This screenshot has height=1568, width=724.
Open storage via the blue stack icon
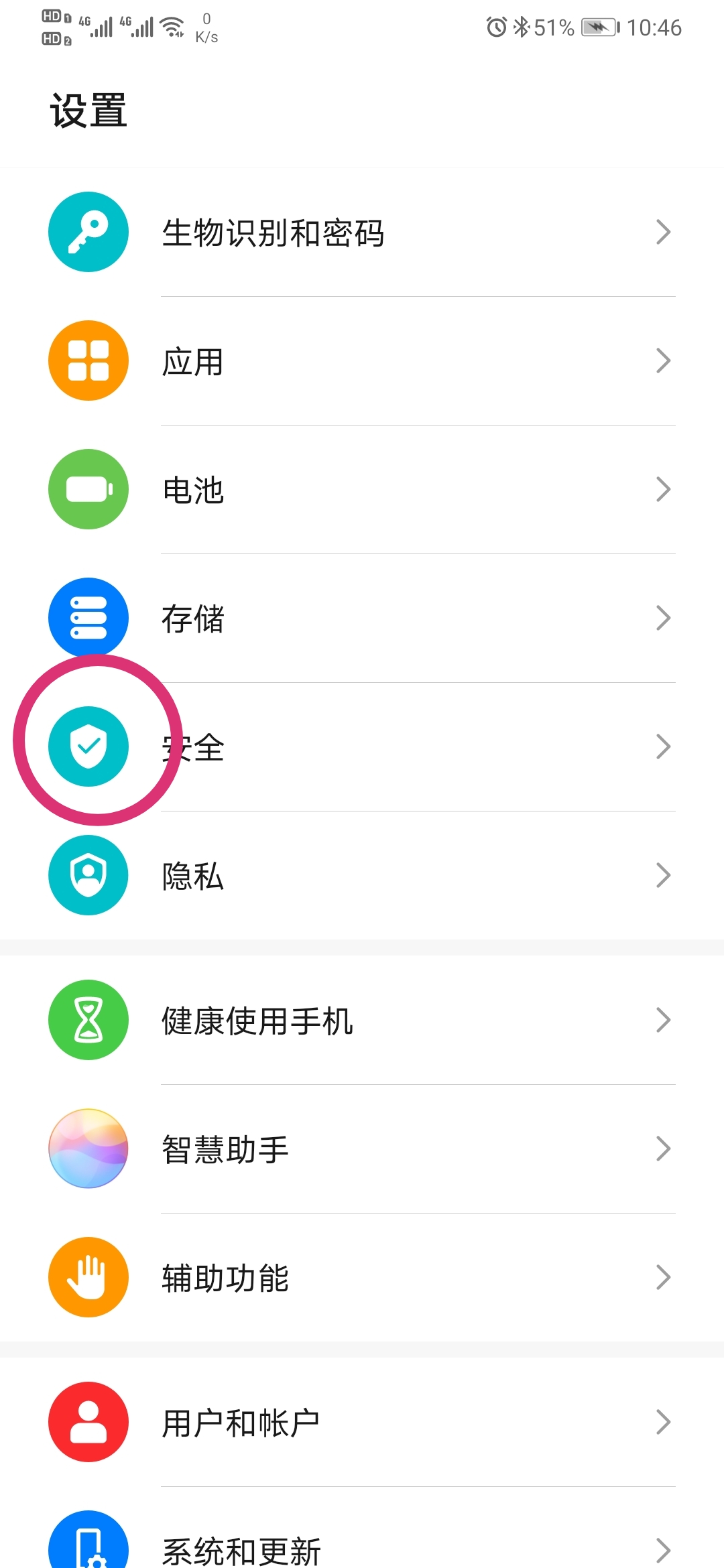88,618
